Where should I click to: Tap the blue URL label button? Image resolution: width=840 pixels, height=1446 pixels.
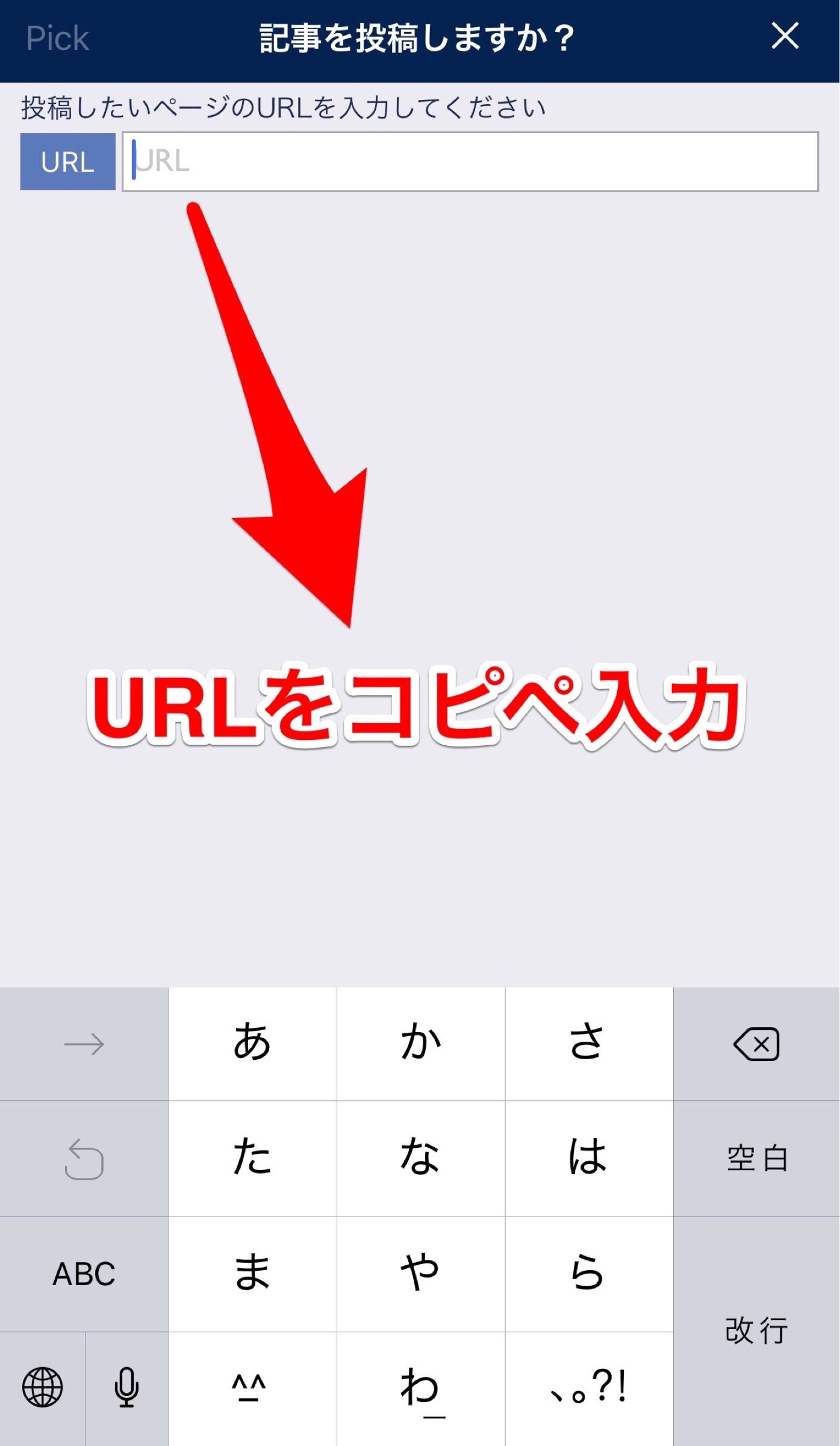click(67, 161)
